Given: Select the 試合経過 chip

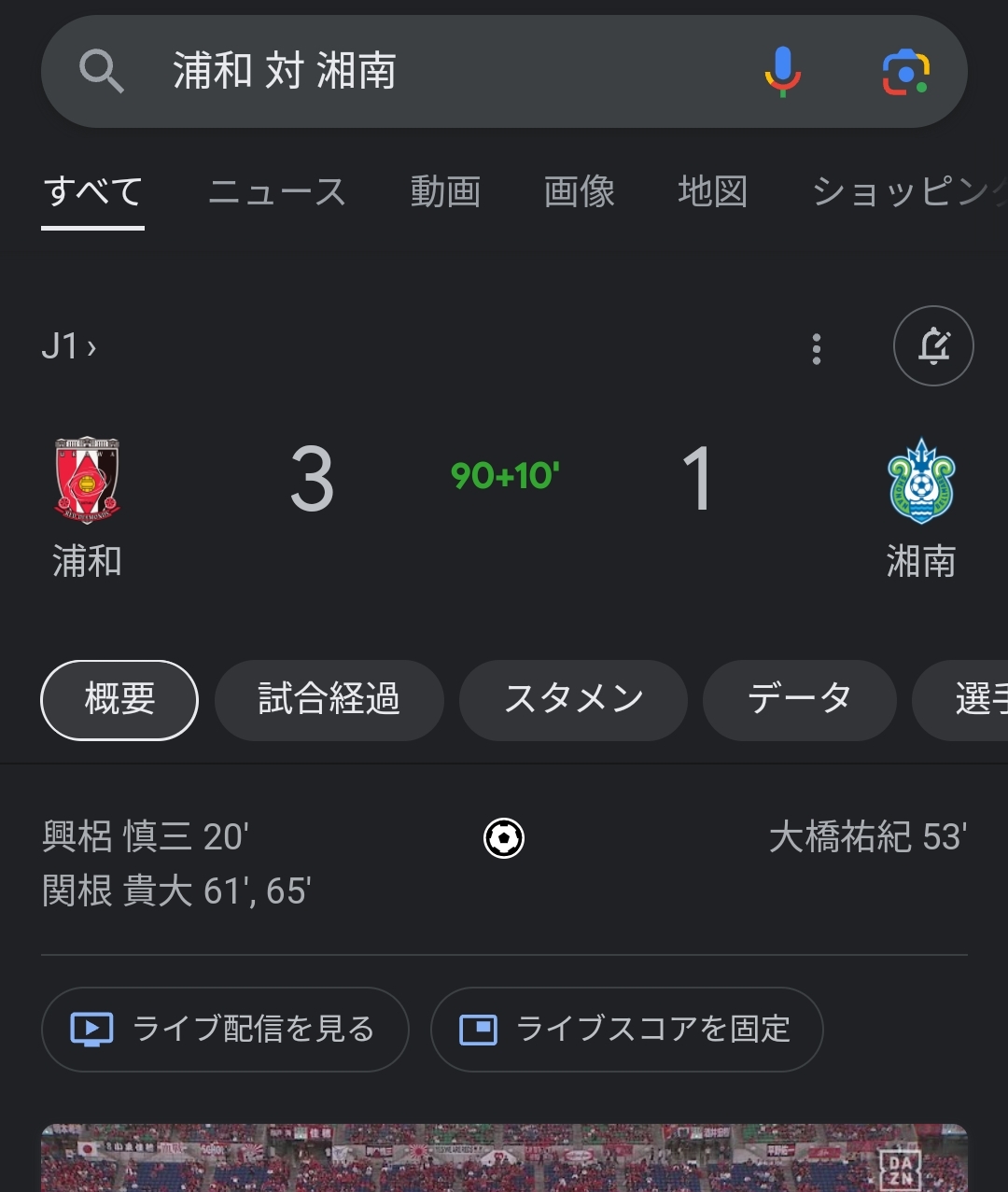Looking at the screenshot, I should pyautogui.click(x=329, y=699).
